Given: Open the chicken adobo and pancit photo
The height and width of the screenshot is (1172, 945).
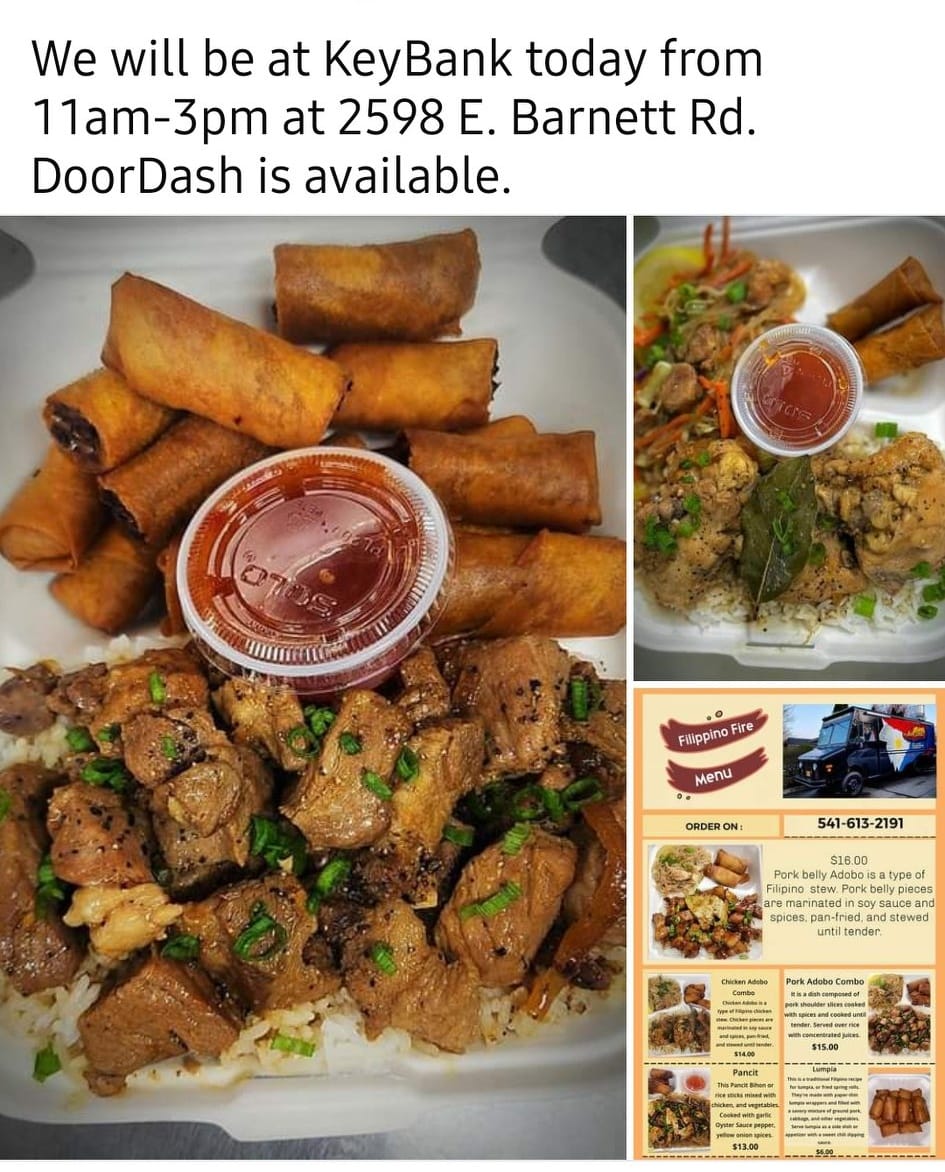Looking at the screenshot, I should [x=789, y=448].
